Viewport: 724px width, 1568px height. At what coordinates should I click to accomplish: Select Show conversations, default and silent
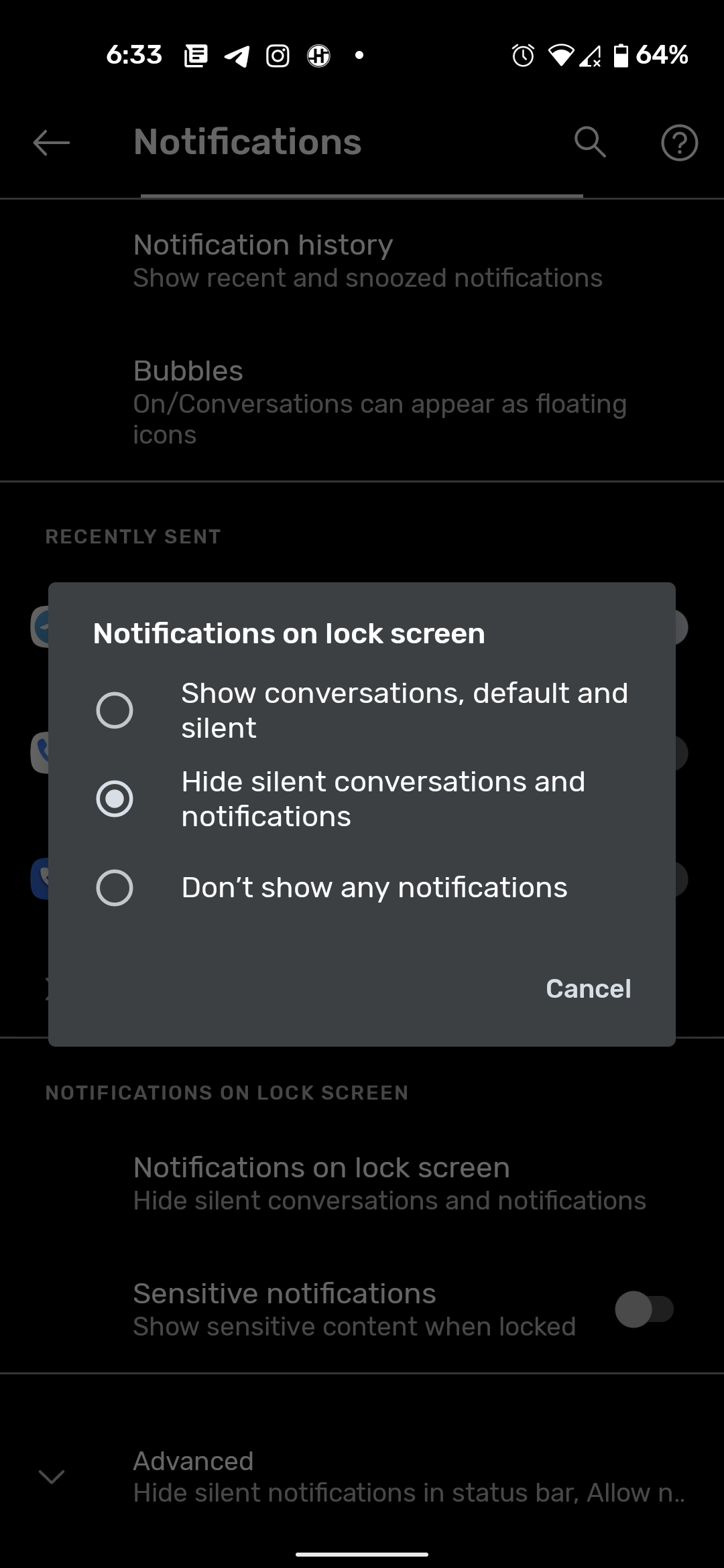coord(115,710)
